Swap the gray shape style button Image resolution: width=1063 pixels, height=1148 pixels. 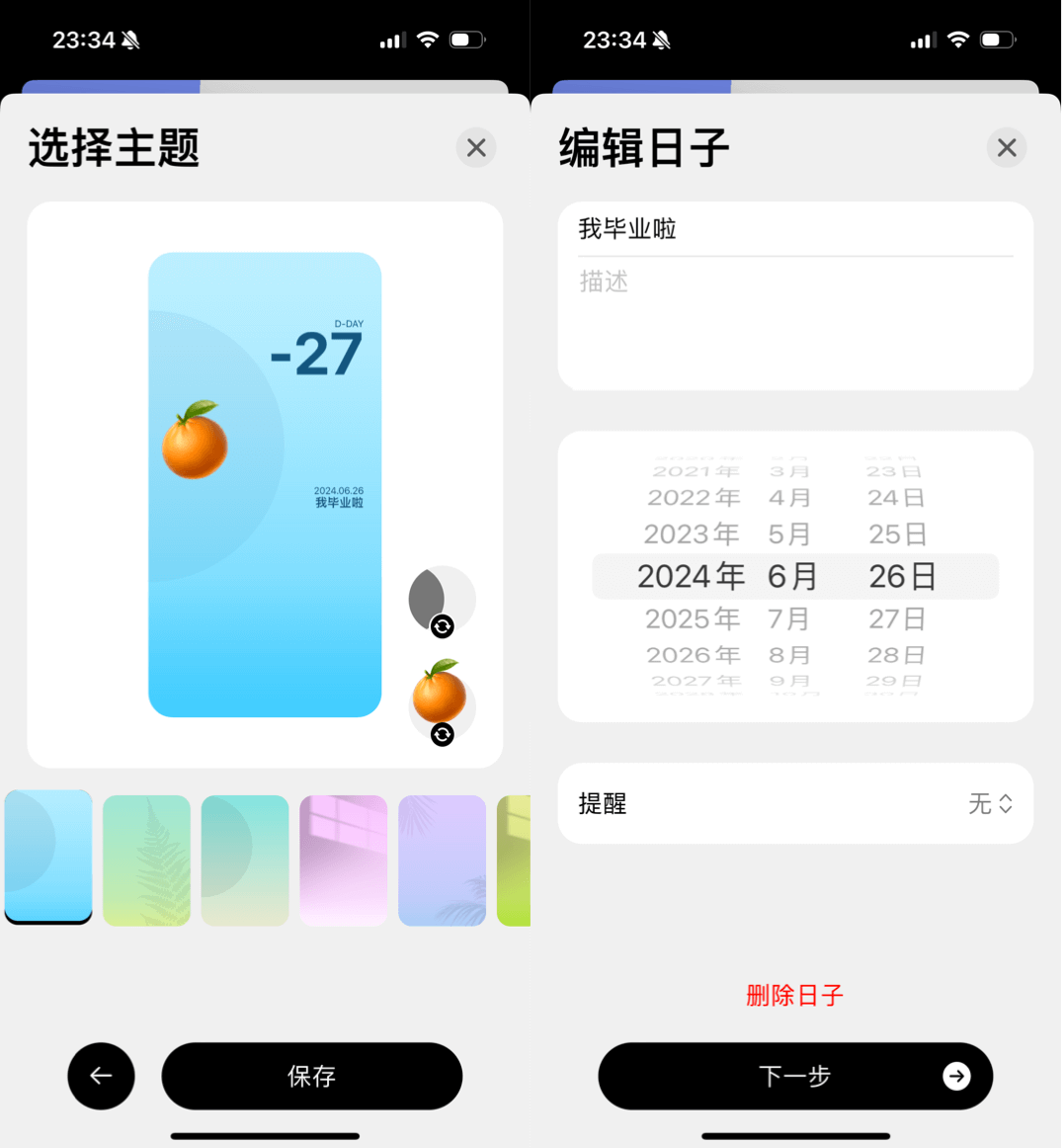click(x=441, y=601)
